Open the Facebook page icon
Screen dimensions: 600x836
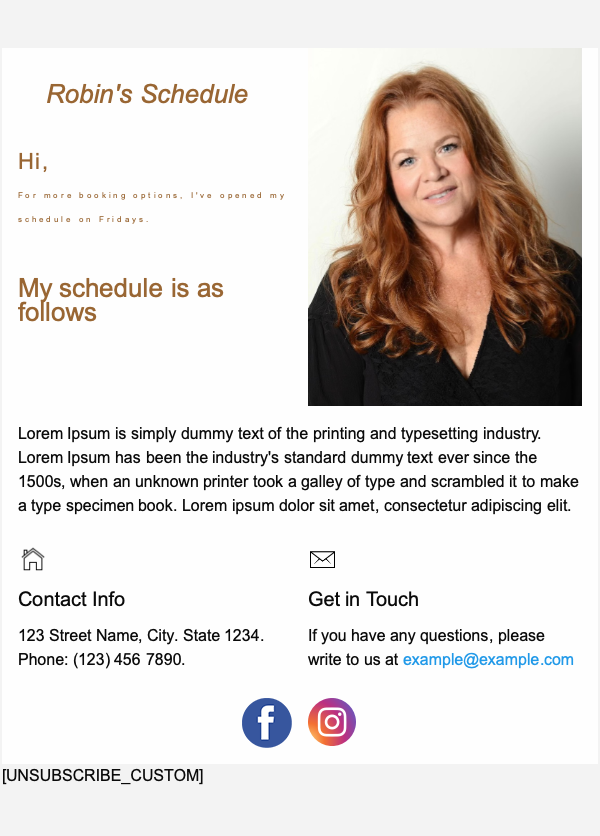tap(267, 722)
